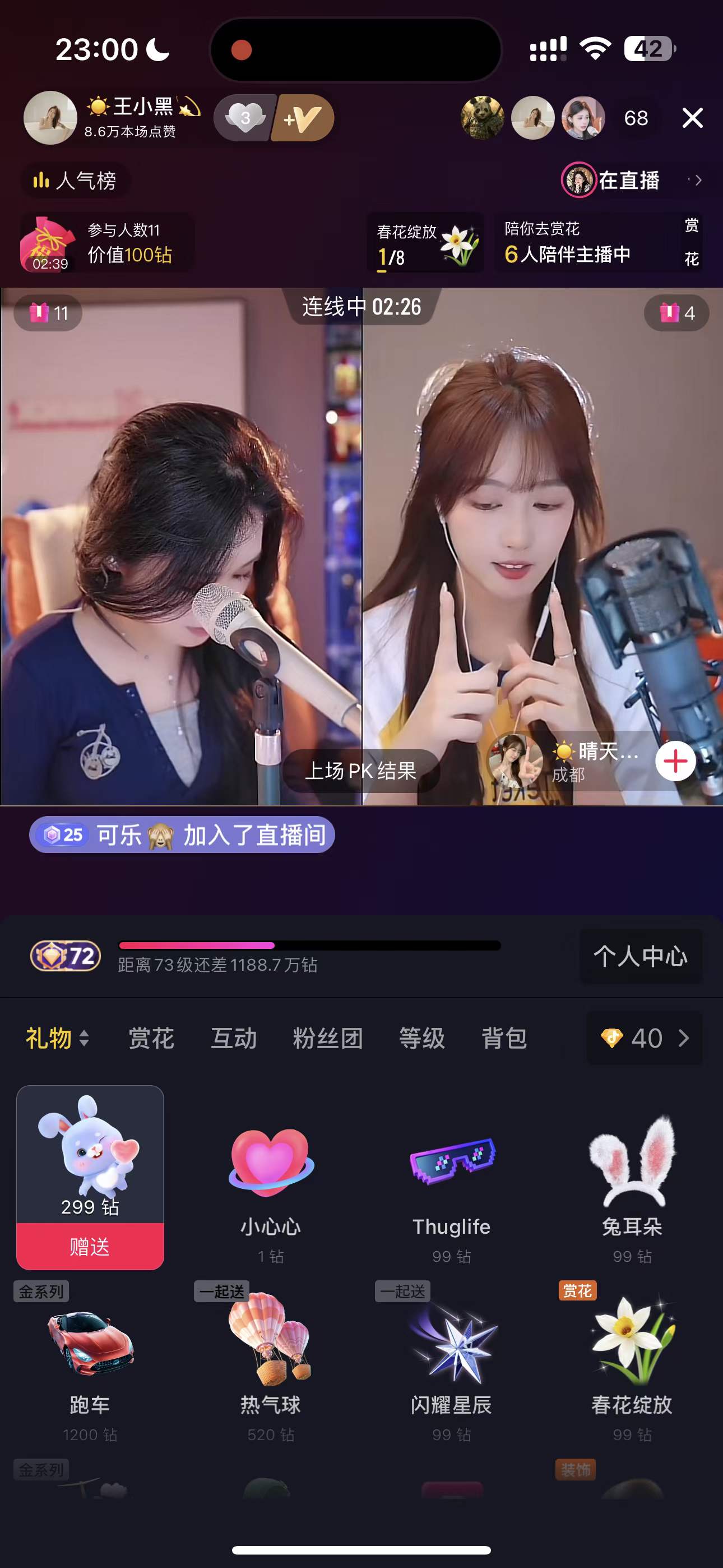
Task: Tap 赠送 to send the 299钻 gift
Action: [x=90, y=1246]
